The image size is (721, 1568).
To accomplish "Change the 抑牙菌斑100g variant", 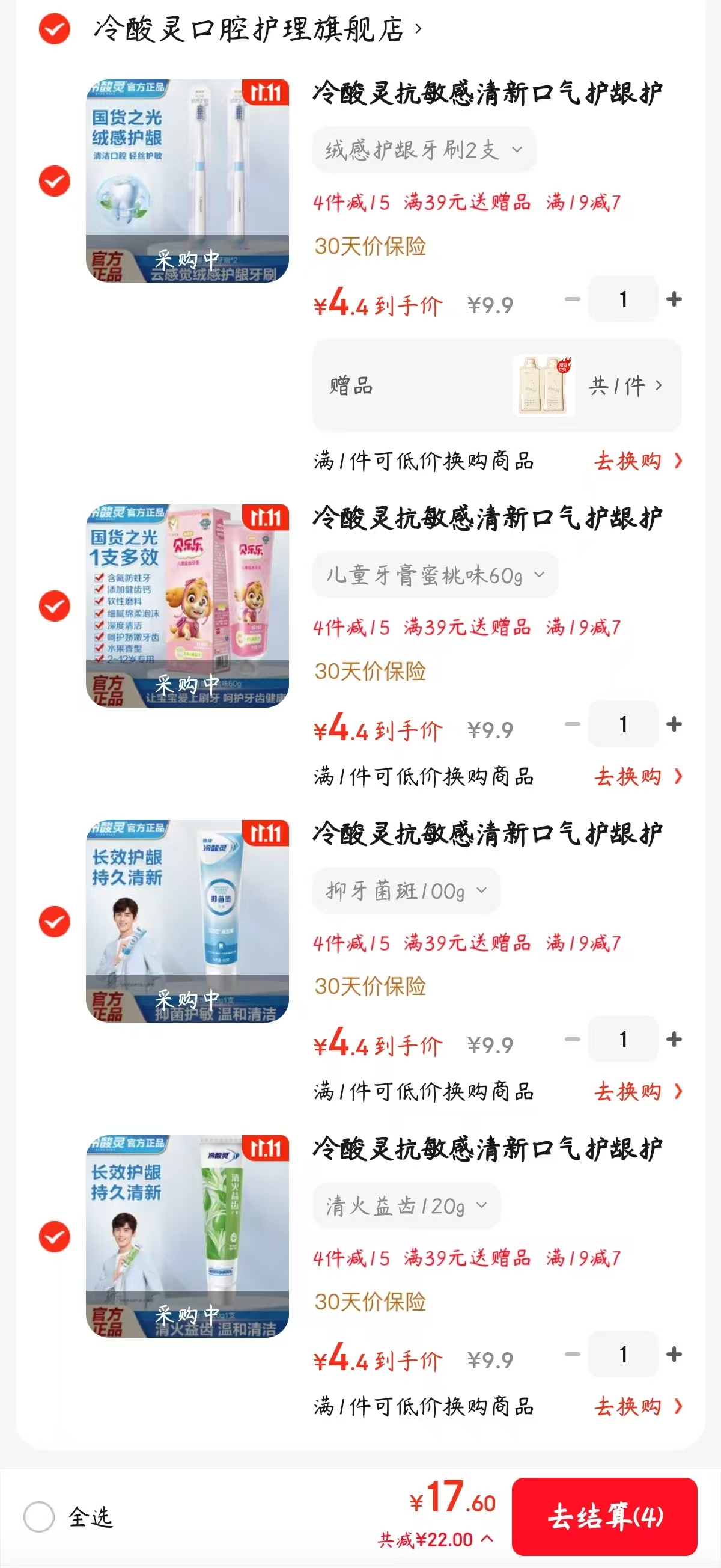I will 406,890.
